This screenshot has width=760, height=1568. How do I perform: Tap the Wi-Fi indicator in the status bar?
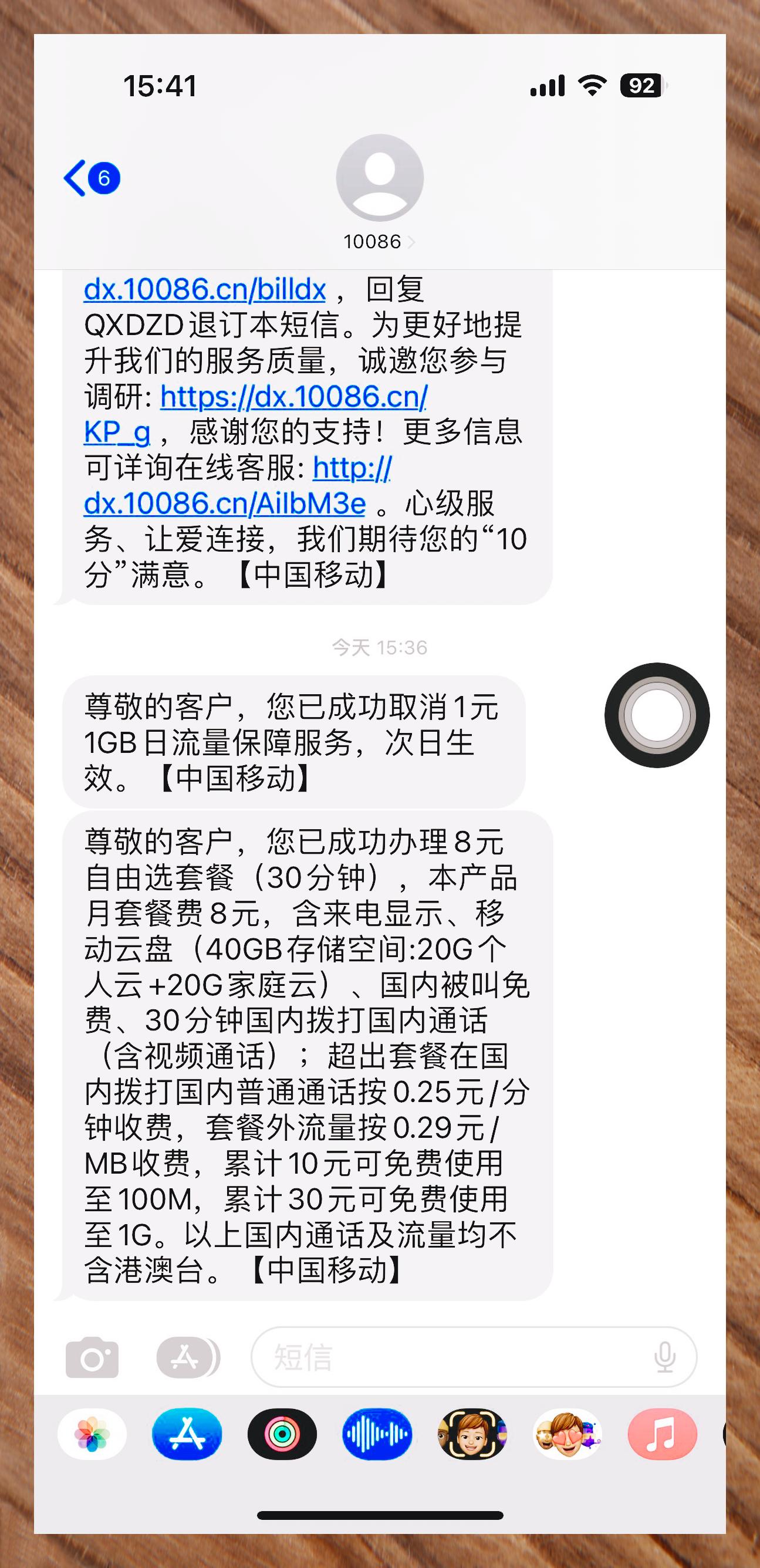(593, 85)
